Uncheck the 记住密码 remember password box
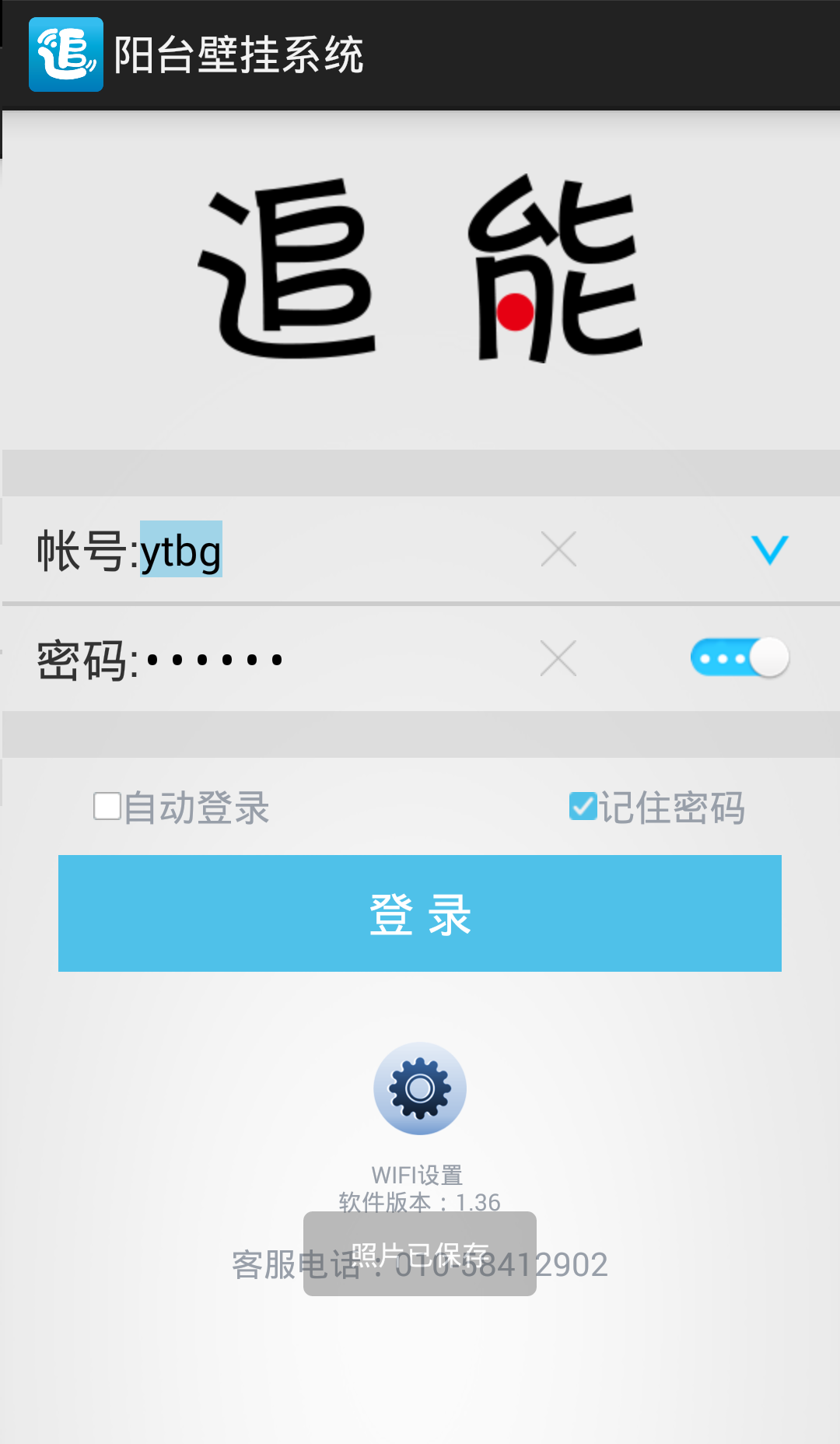840x1444 pixels. pyautogui.click(x=583, y=806)
